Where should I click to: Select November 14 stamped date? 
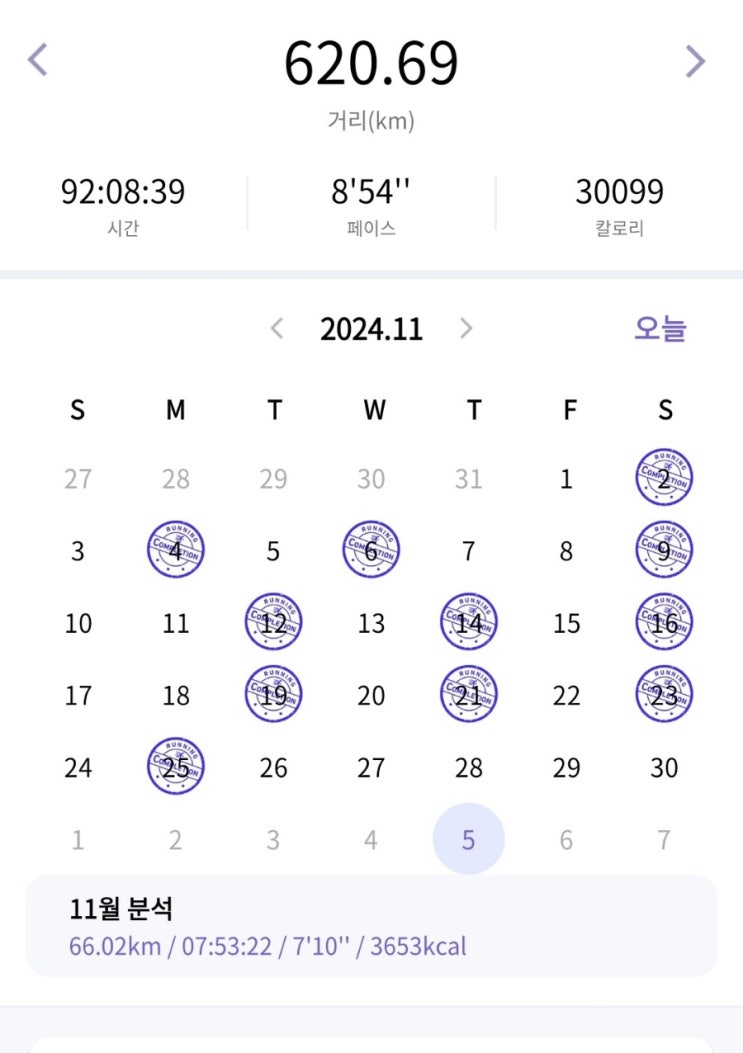pyautogui.click(x=469, y=622)
